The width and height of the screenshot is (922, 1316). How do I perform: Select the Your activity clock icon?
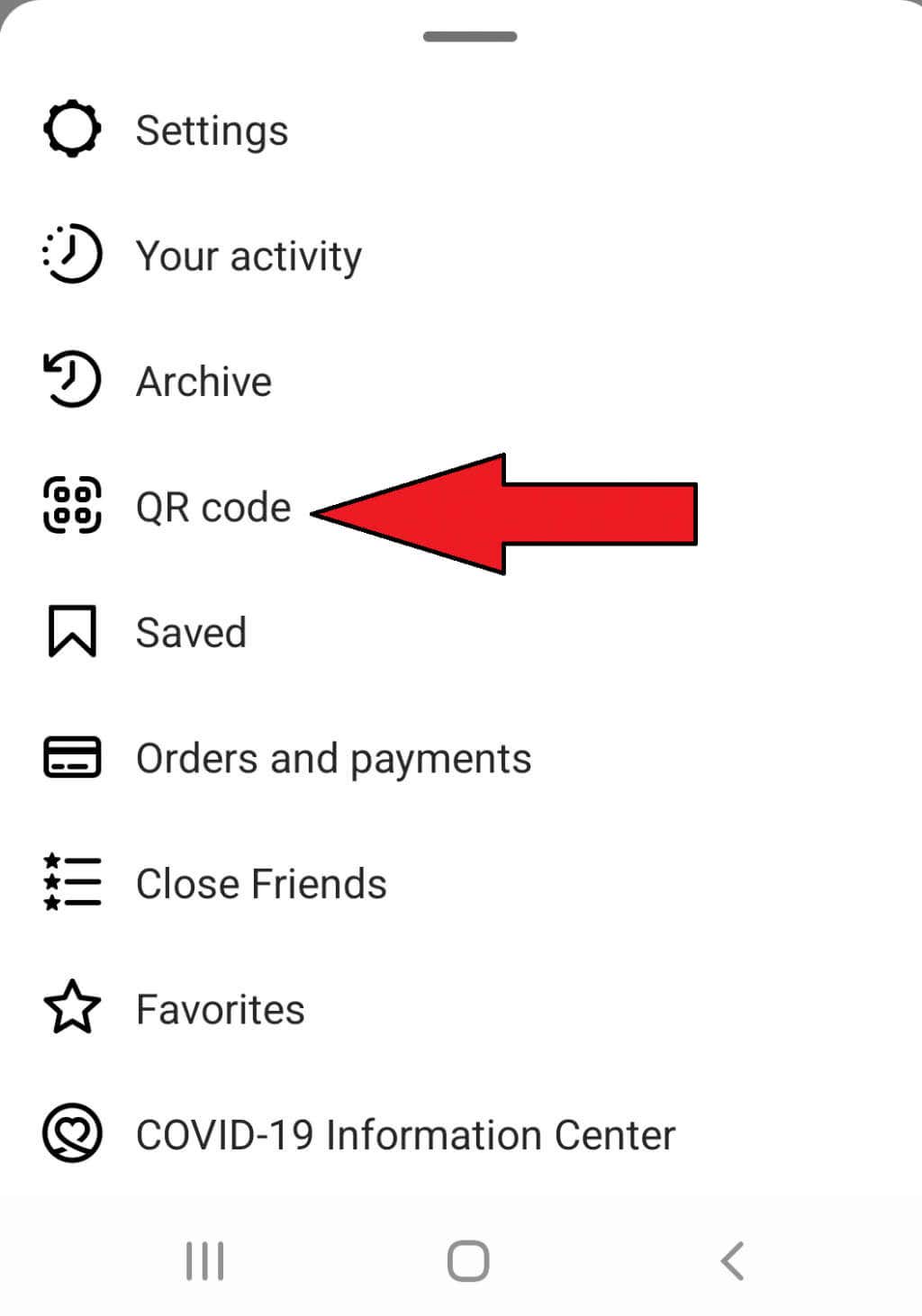coord(71,254)
